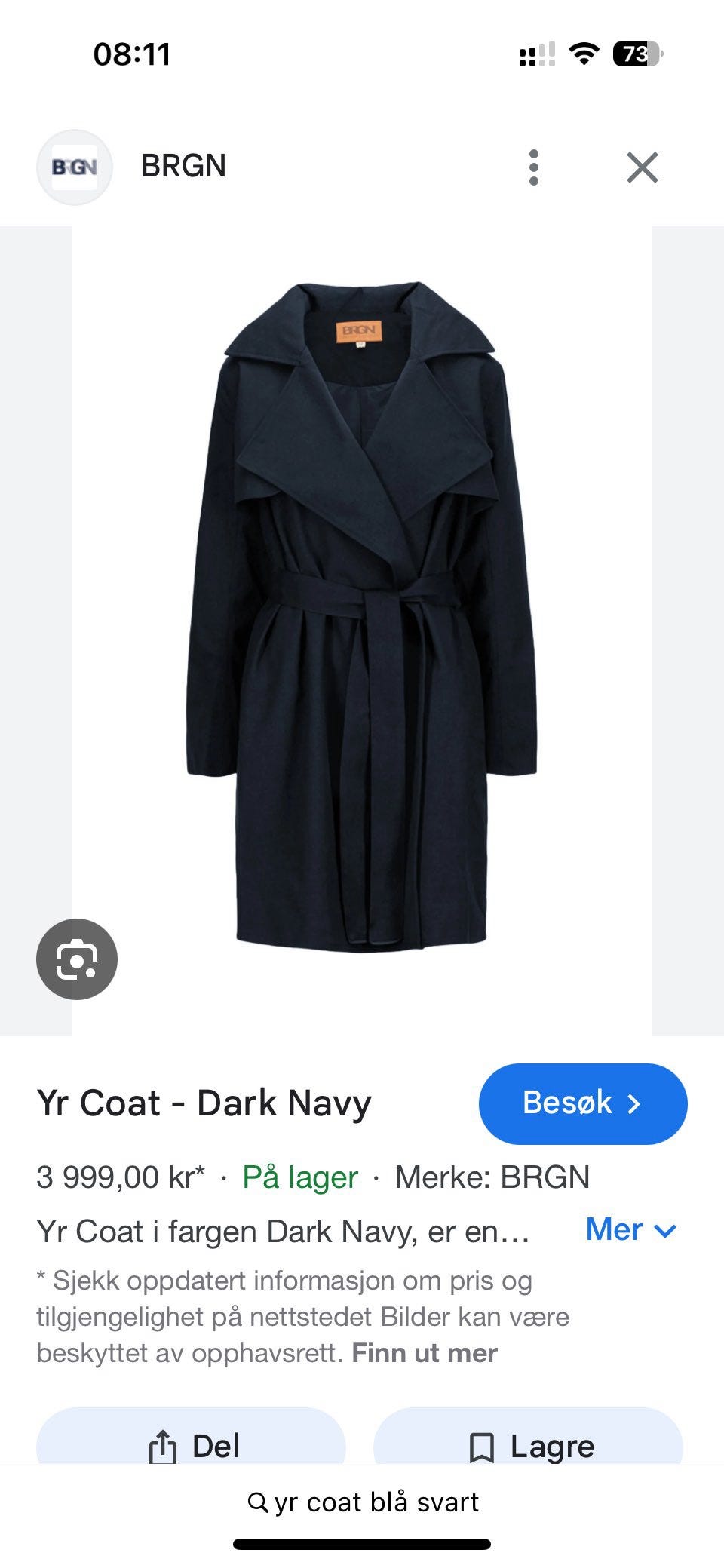724x1568 pixels.
Task: Close the BRGN image viewer
Action: pyautogui.click(x=642, y=167)
